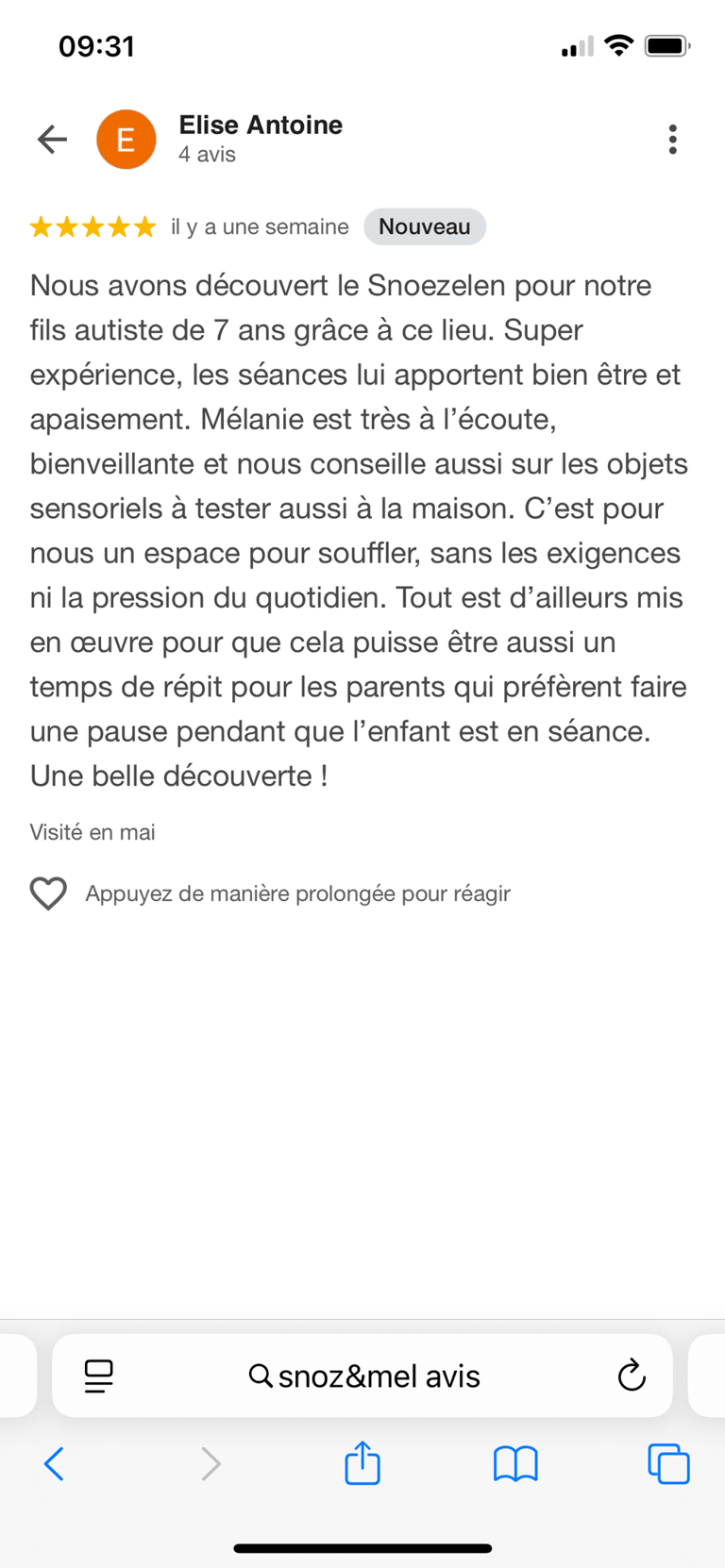Like this review with the heart

click(48, 893)
